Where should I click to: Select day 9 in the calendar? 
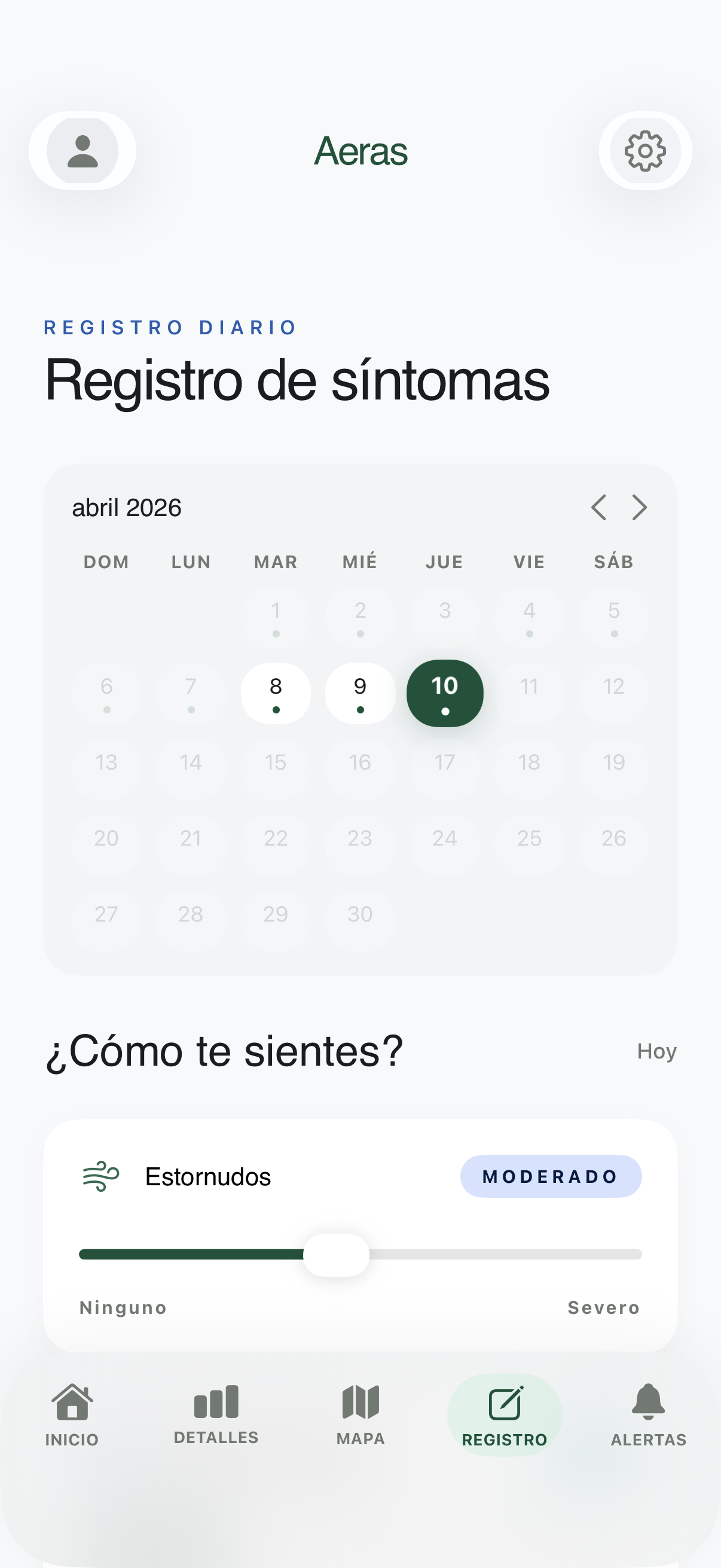point(359,693)
